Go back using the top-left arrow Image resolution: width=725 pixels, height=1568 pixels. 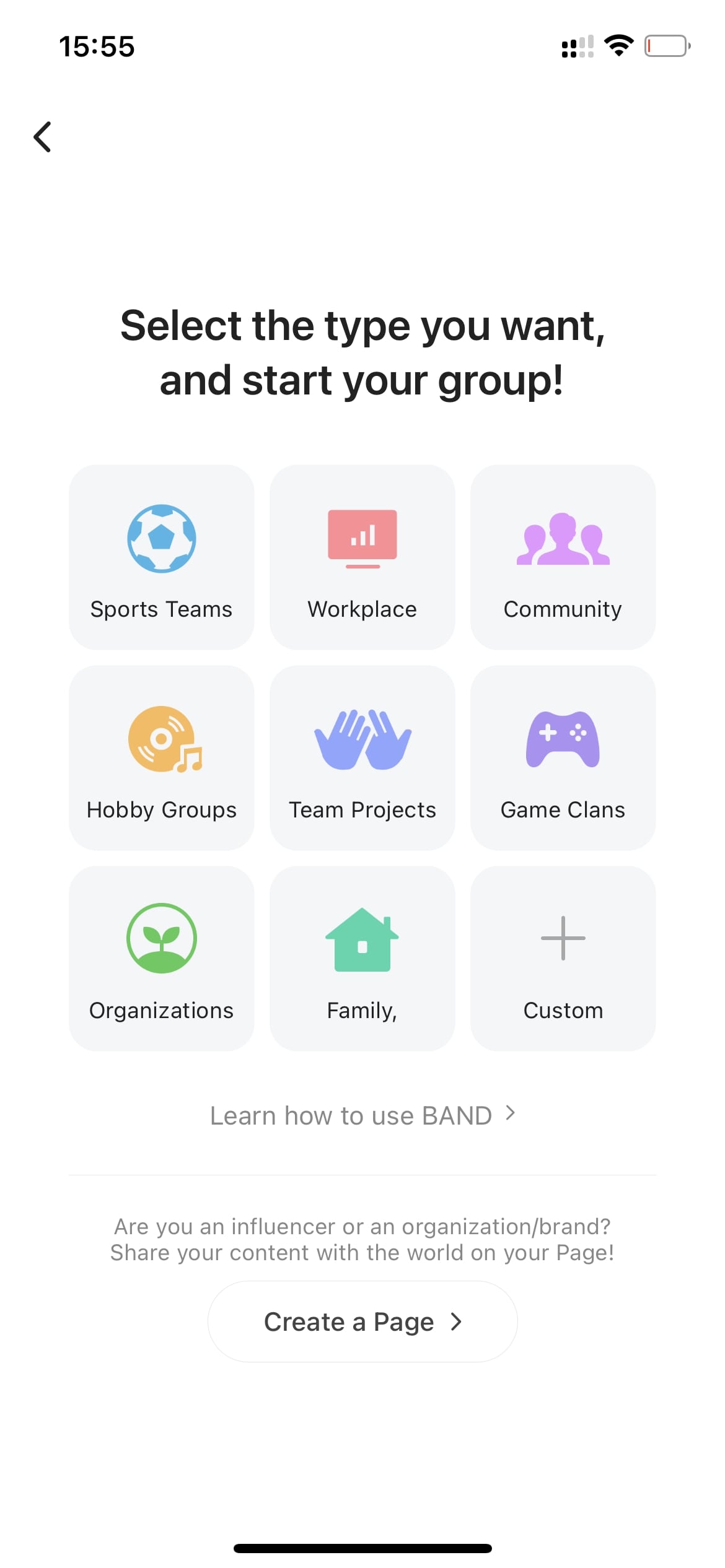(42, 137)
